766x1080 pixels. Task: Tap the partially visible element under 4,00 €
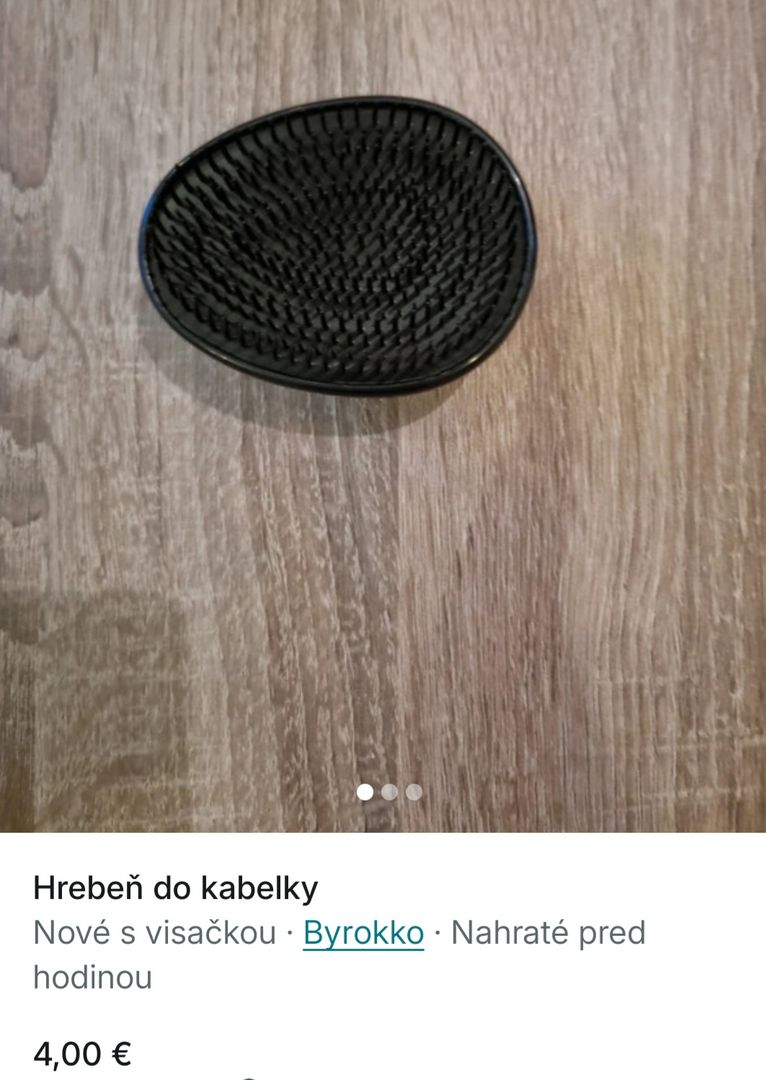248,1077
